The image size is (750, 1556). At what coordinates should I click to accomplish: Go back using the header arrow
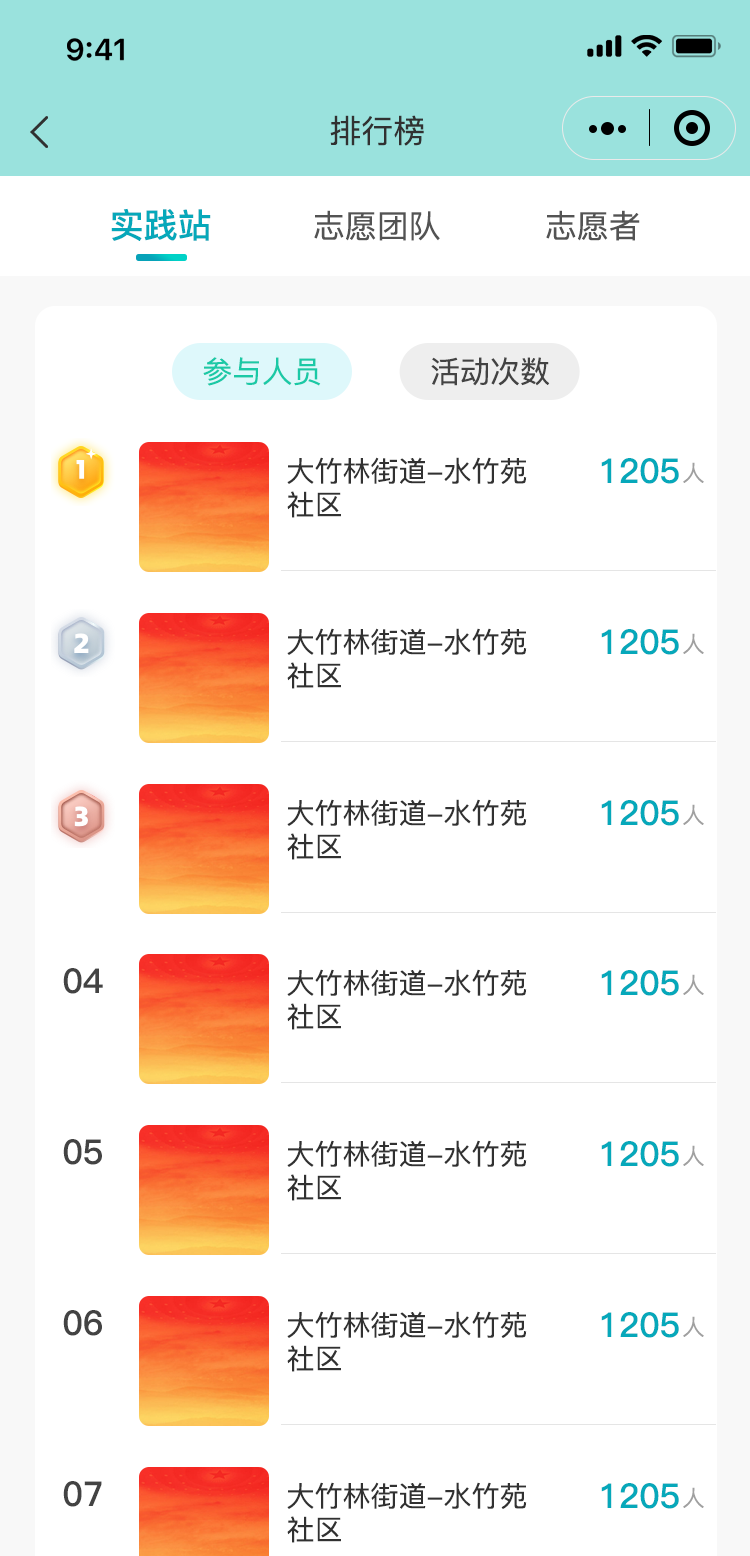40,131
